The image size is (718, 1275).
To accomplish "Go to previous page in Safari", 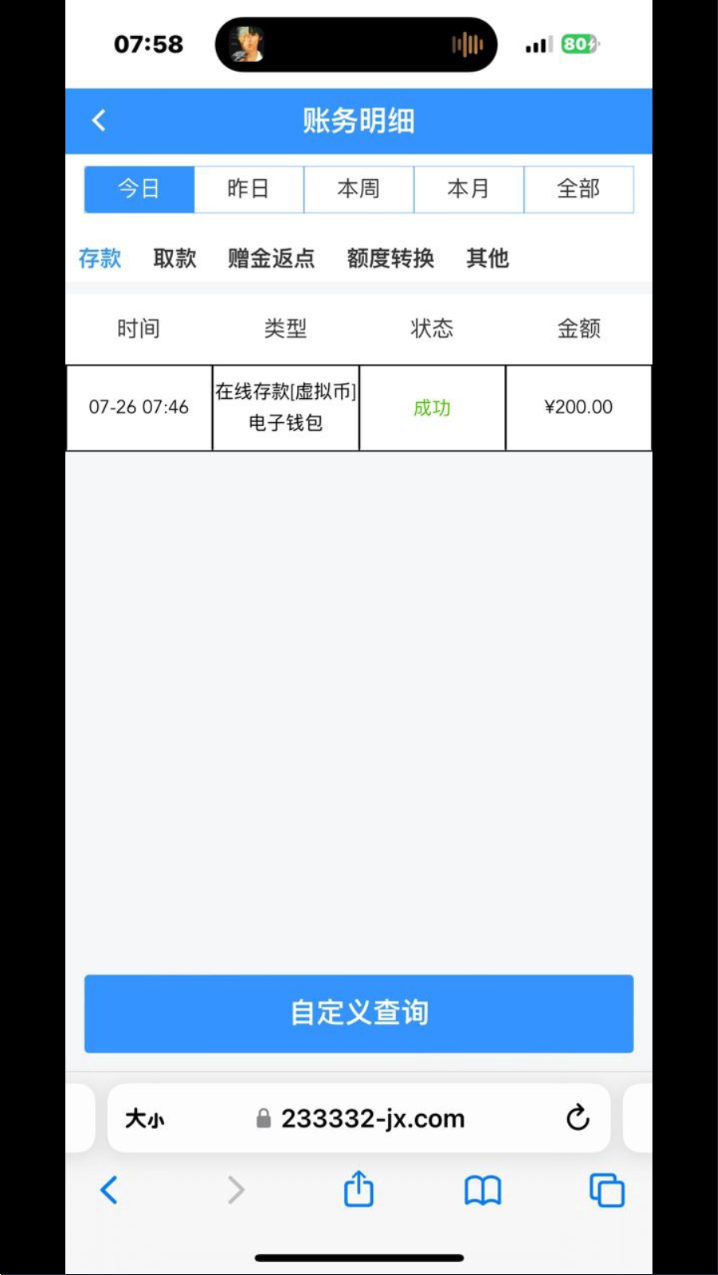I will point(109,1190).
